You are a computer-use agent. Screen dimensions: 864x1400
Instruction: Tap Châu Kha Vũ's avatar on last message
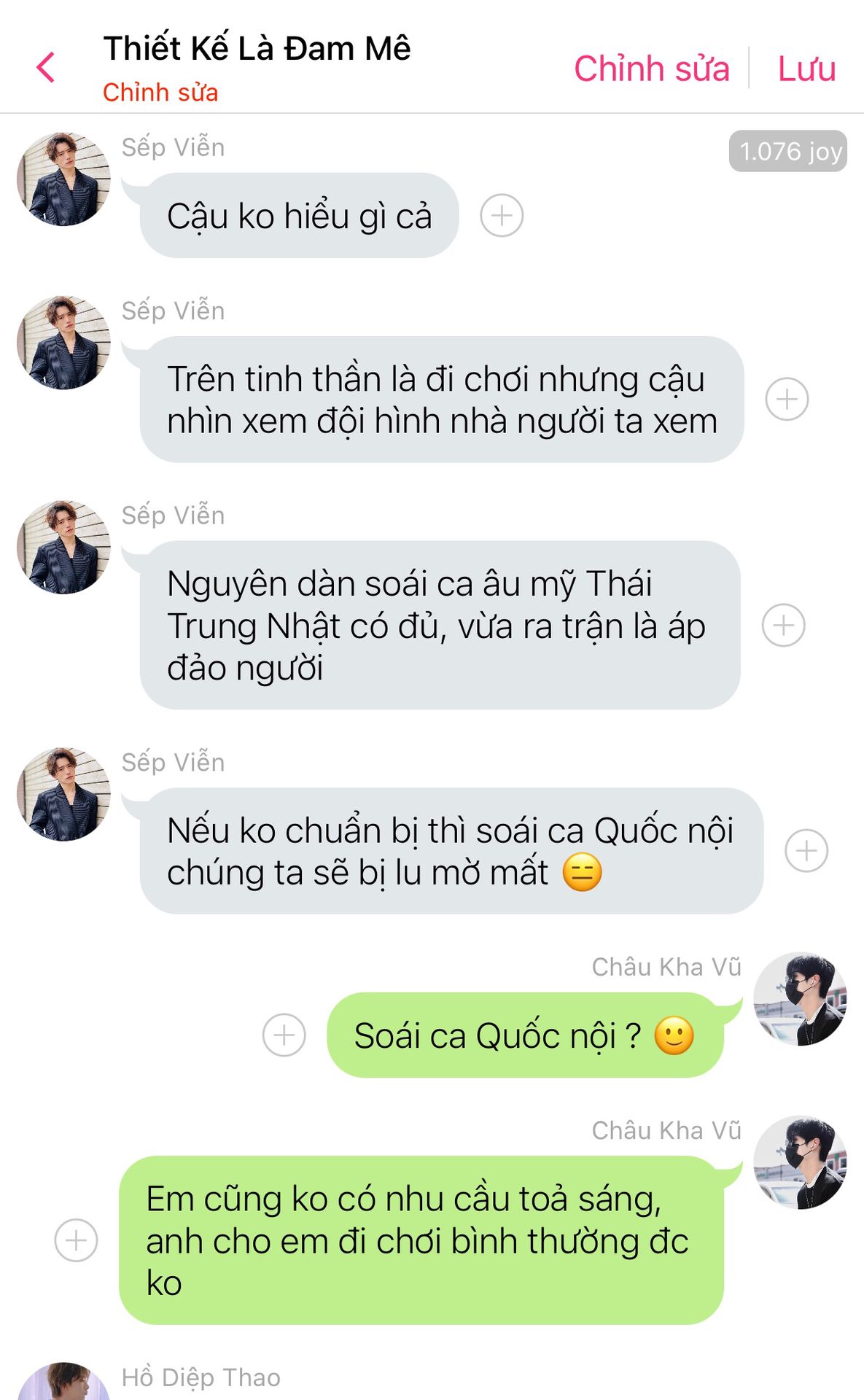coord(800,1162)
